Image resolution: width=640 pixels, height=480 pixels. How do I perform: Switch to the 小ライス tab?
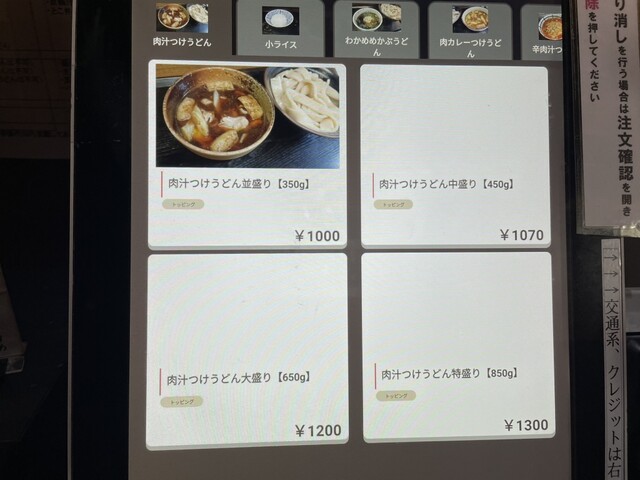point(279,28)
